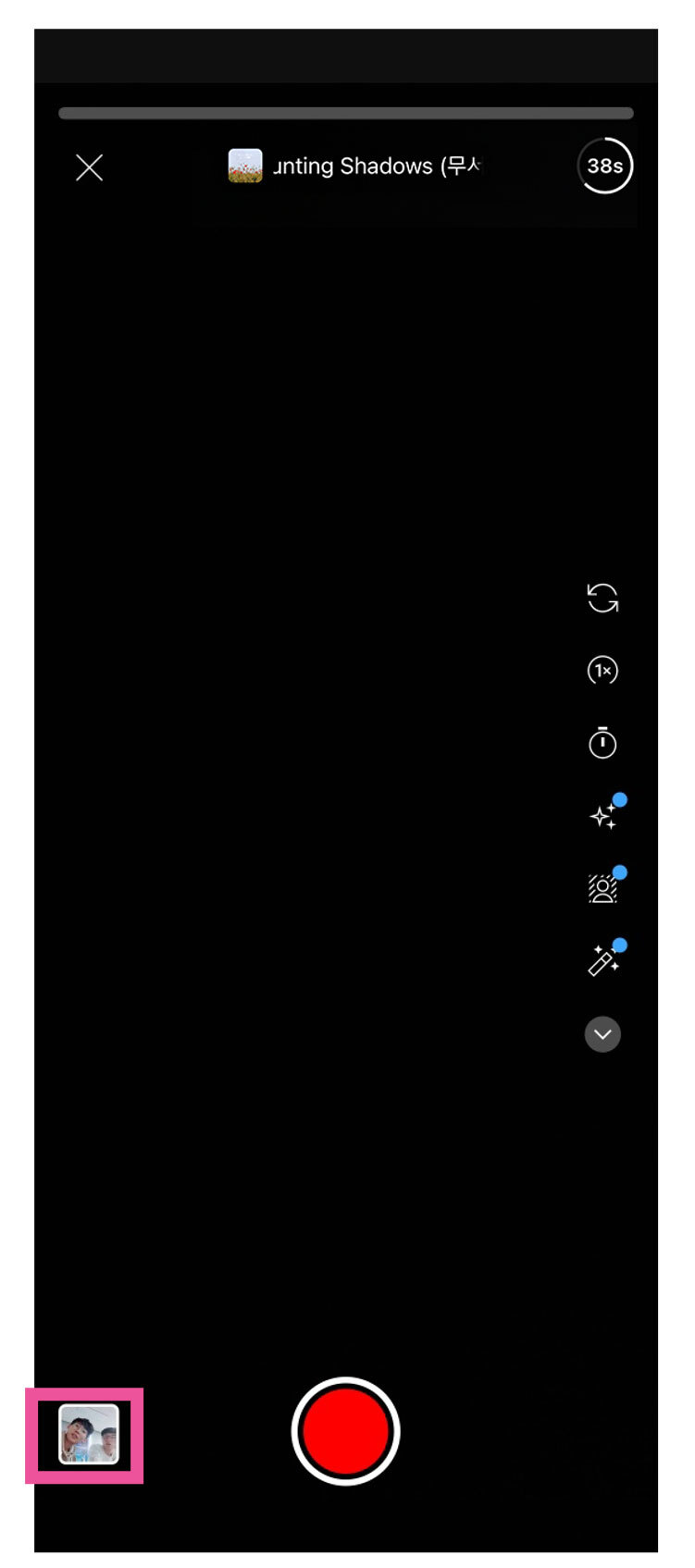The width and height of the screenshot is (695, 1568).
Task: Flip between front and rear camera
Action: (602, 598)
